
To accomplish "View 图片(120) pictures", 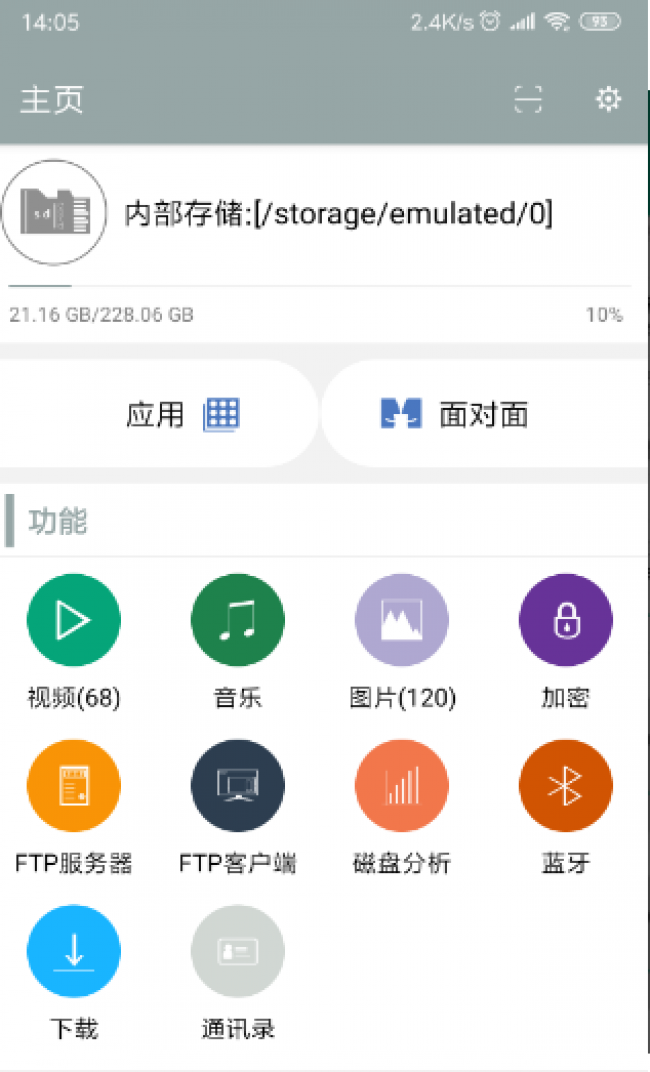I will pos(402,643).
